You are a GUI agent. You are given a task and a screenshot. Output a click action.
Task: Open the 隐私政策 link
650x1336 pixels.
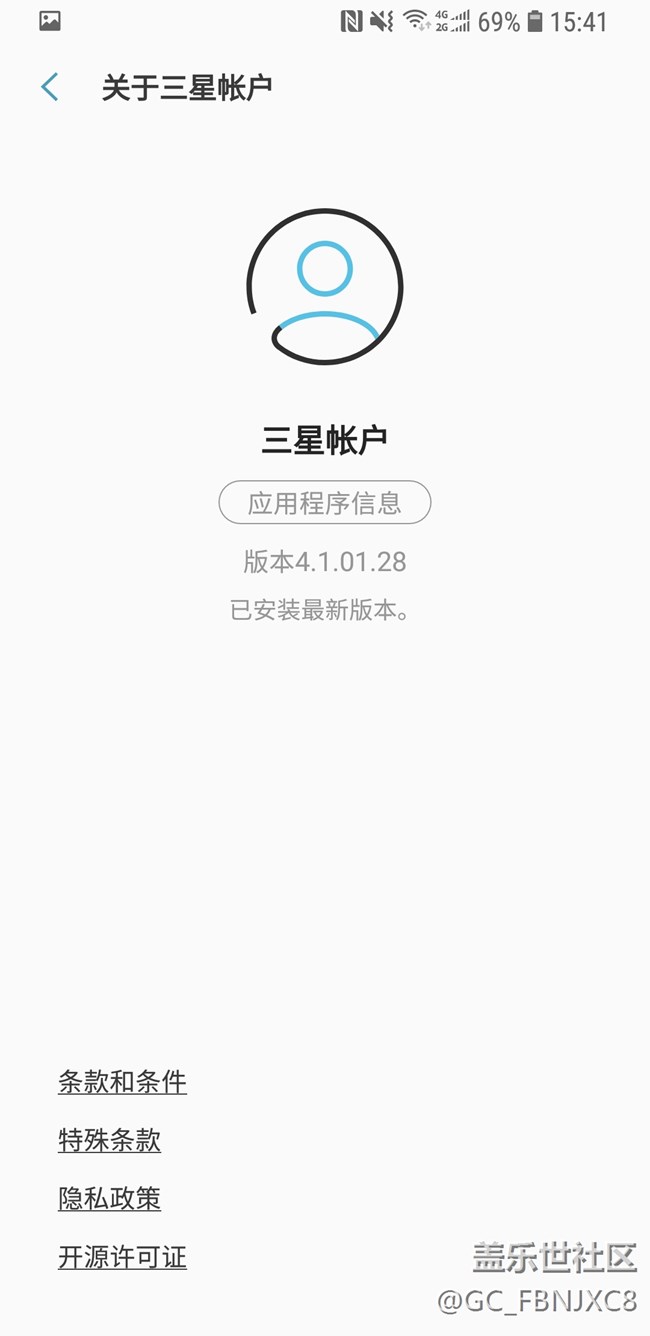109,1198
